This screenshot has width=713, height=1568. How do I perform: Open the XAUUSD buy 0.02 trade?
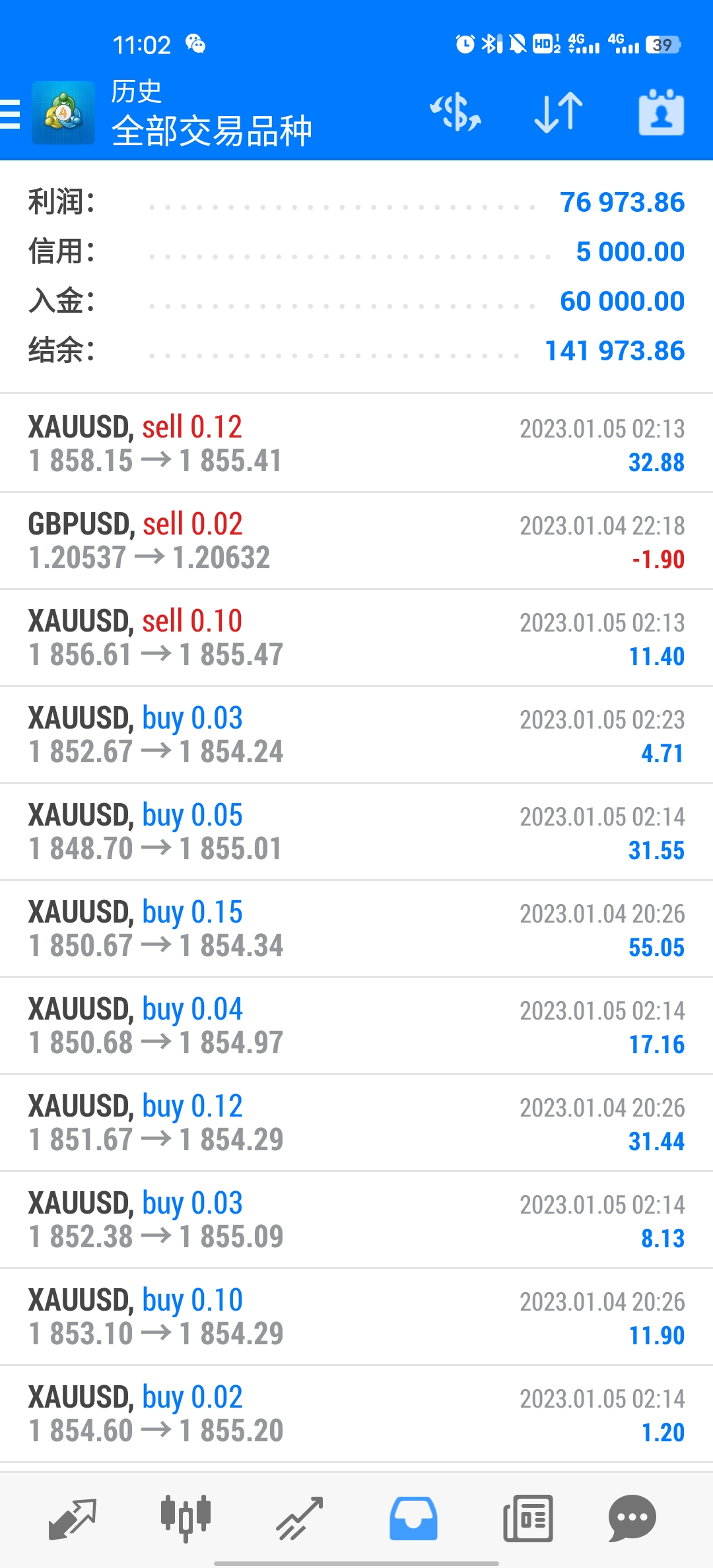(x=356, y=1414)
